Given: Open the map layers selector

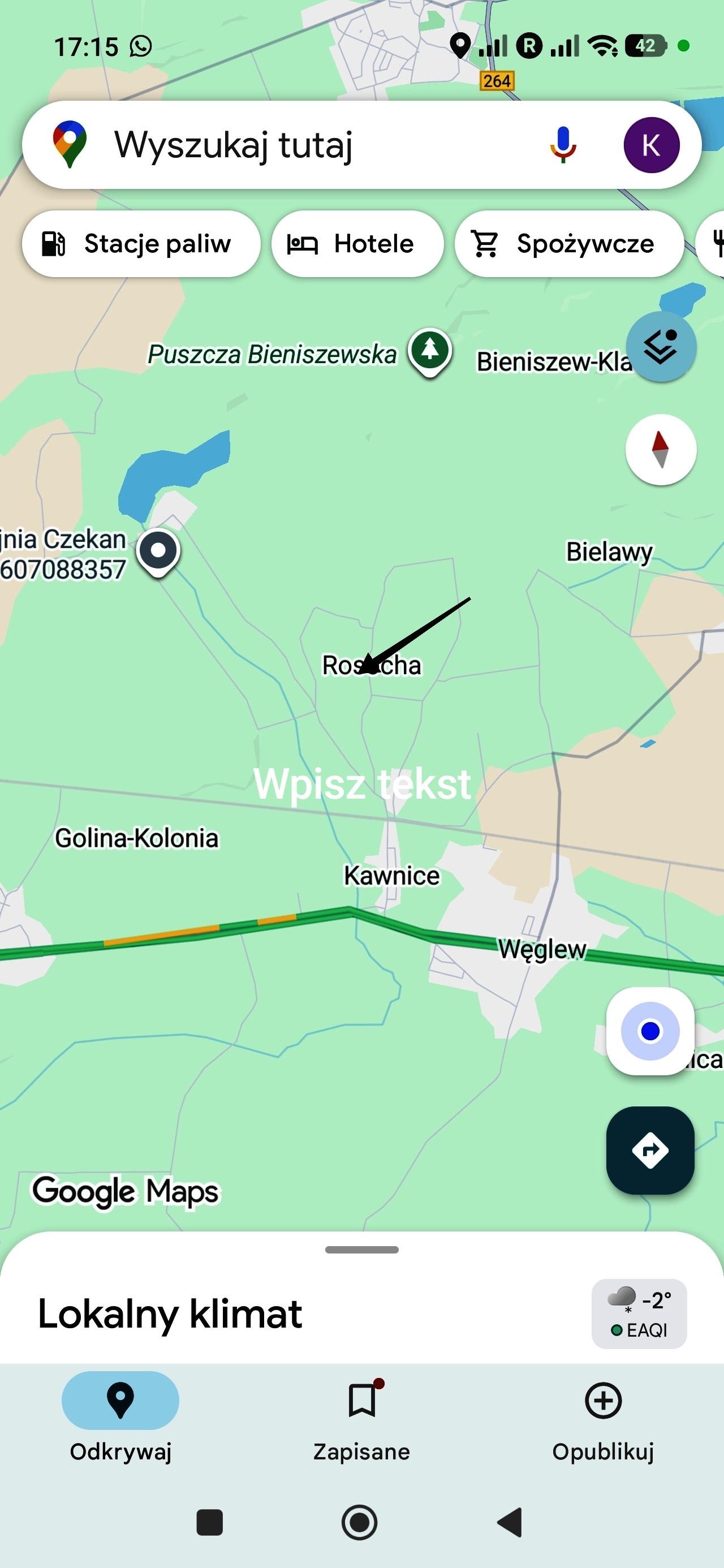Looking at the screenshot, I should (661, 347).
